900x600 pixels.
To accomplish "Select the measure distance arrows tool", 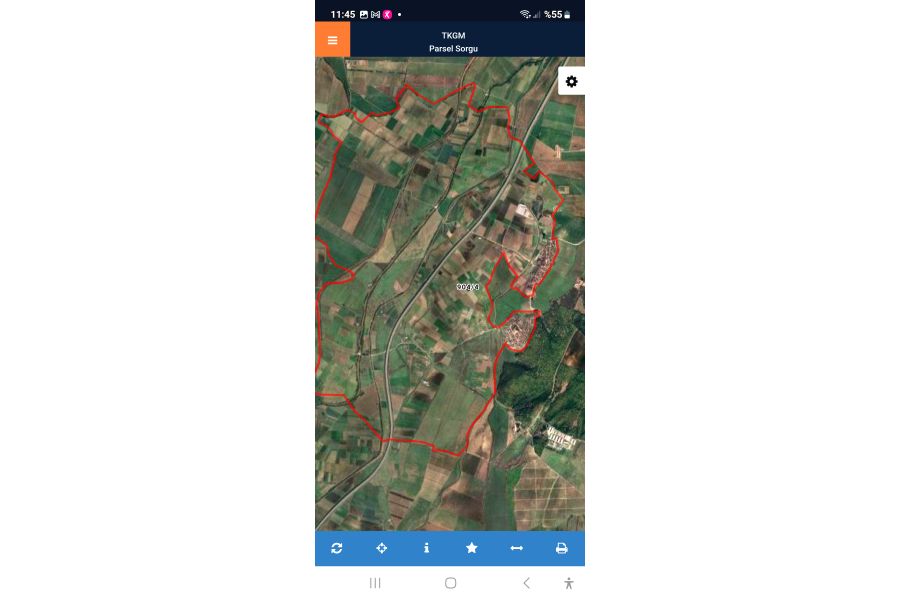I will (x=516, y=548).
